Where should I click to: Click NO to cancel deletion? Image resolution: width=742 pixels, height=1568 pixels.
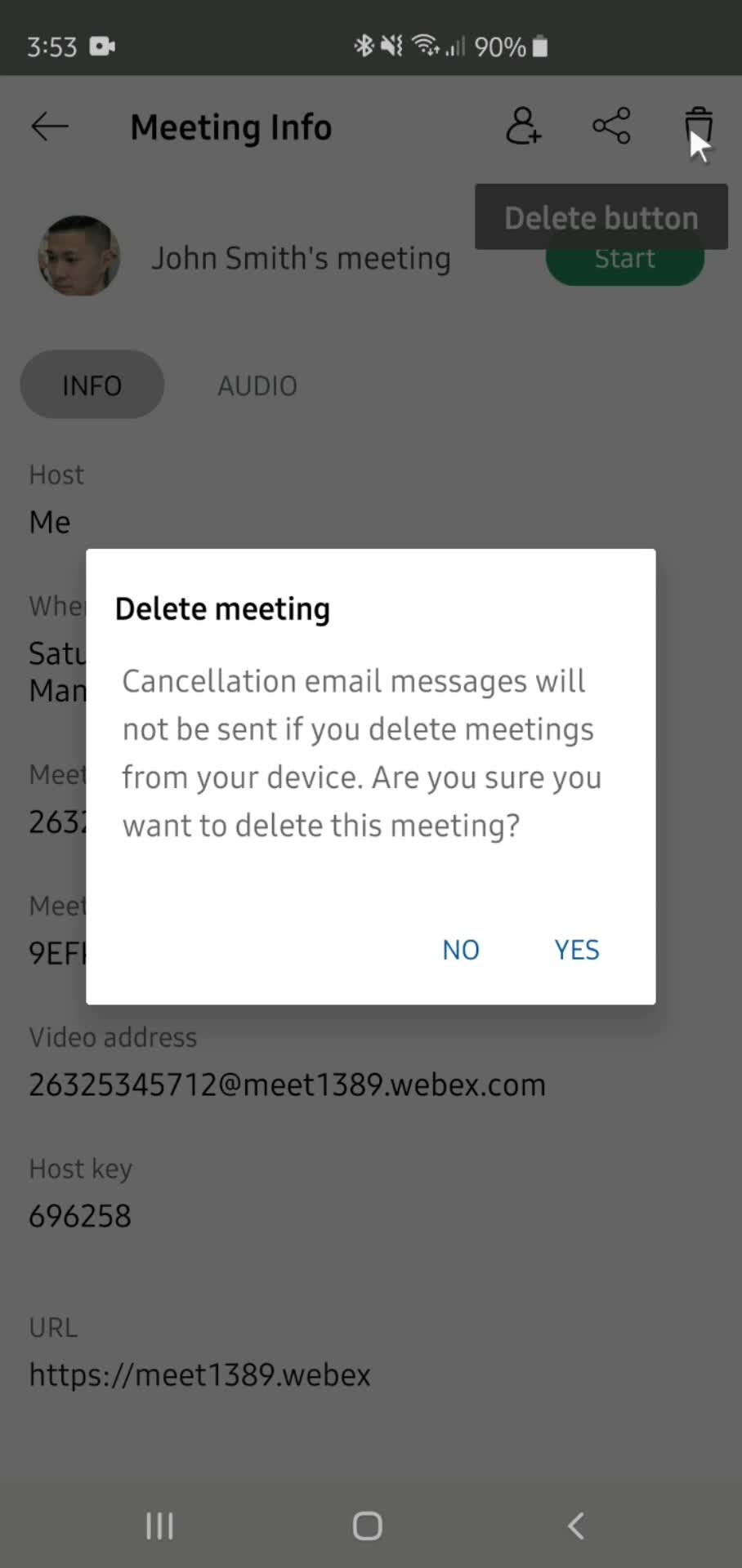(x=460, y=949)
